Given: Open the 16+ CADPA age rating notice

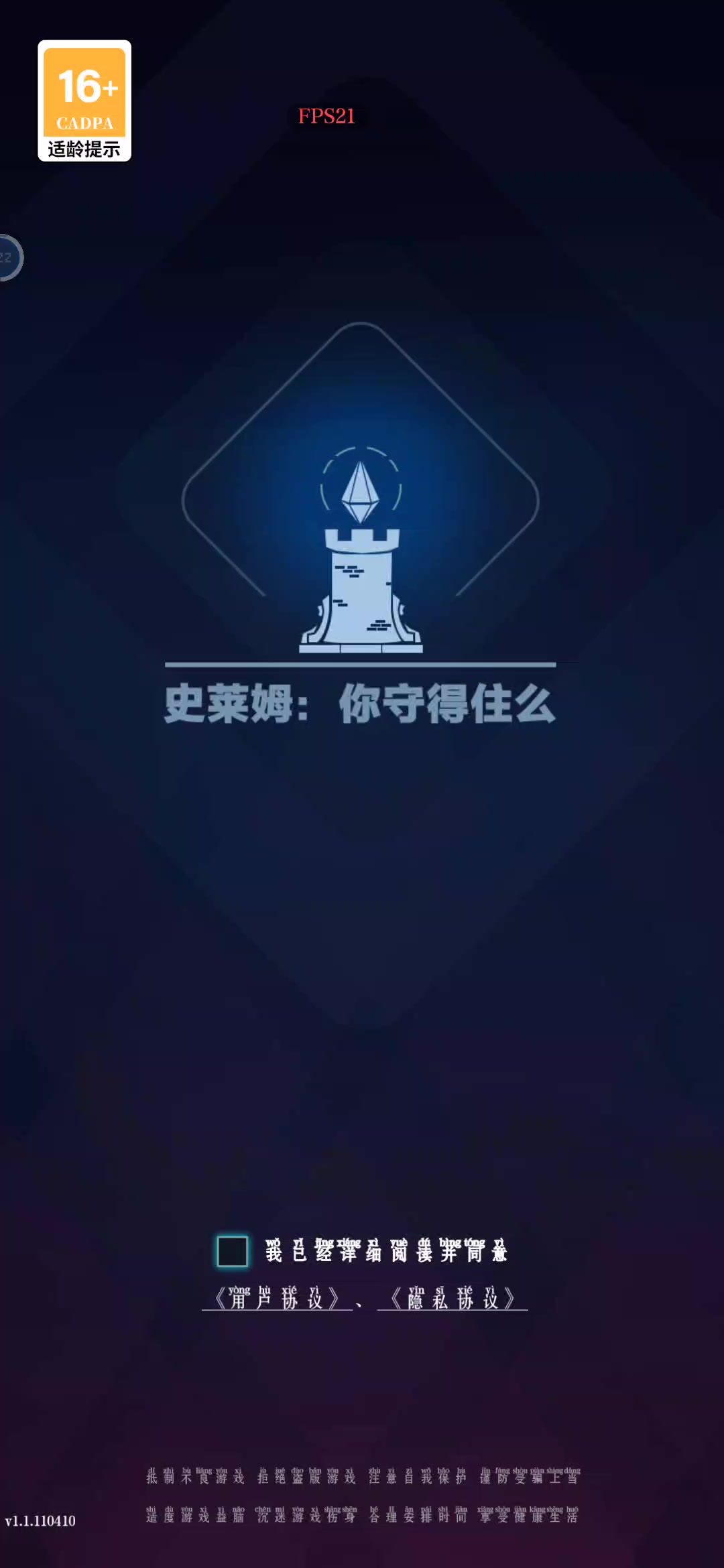Looking at the screenshot, I should pos(84,101).
